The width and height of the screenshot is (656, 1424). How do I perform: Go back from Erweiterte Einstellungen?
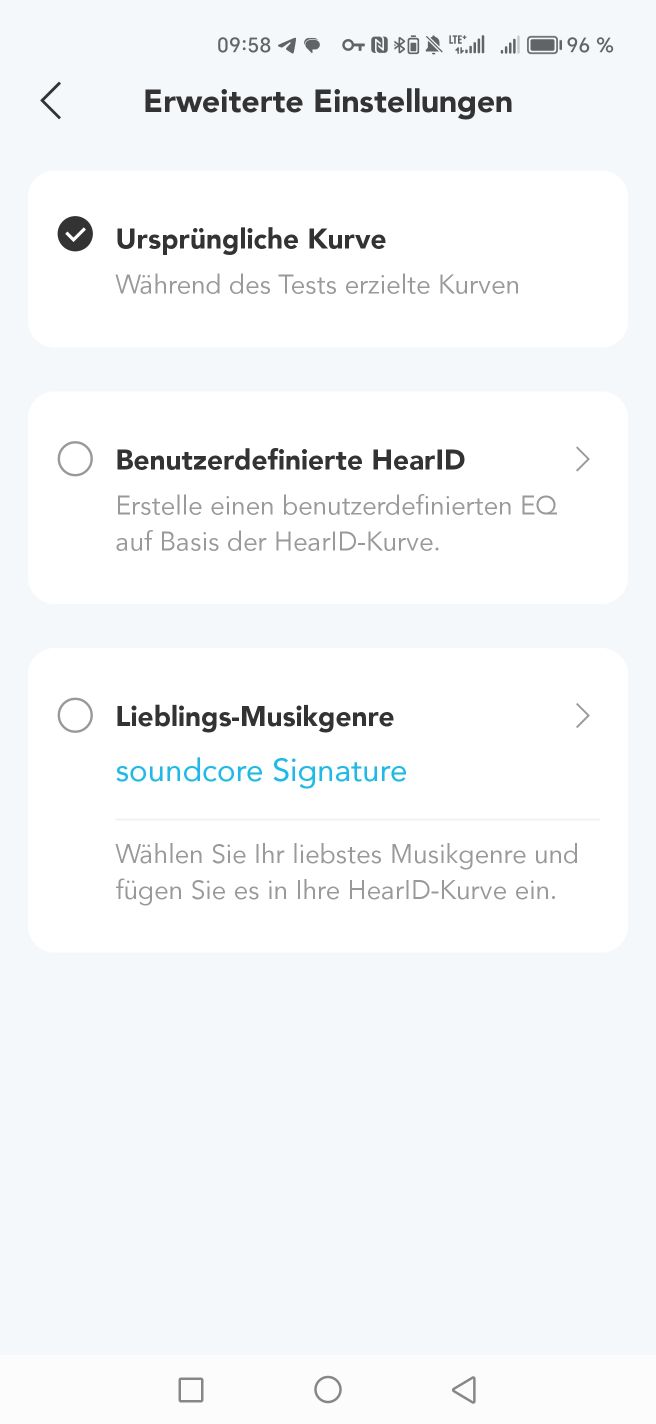pyautogui.click(x=51, y=101)
